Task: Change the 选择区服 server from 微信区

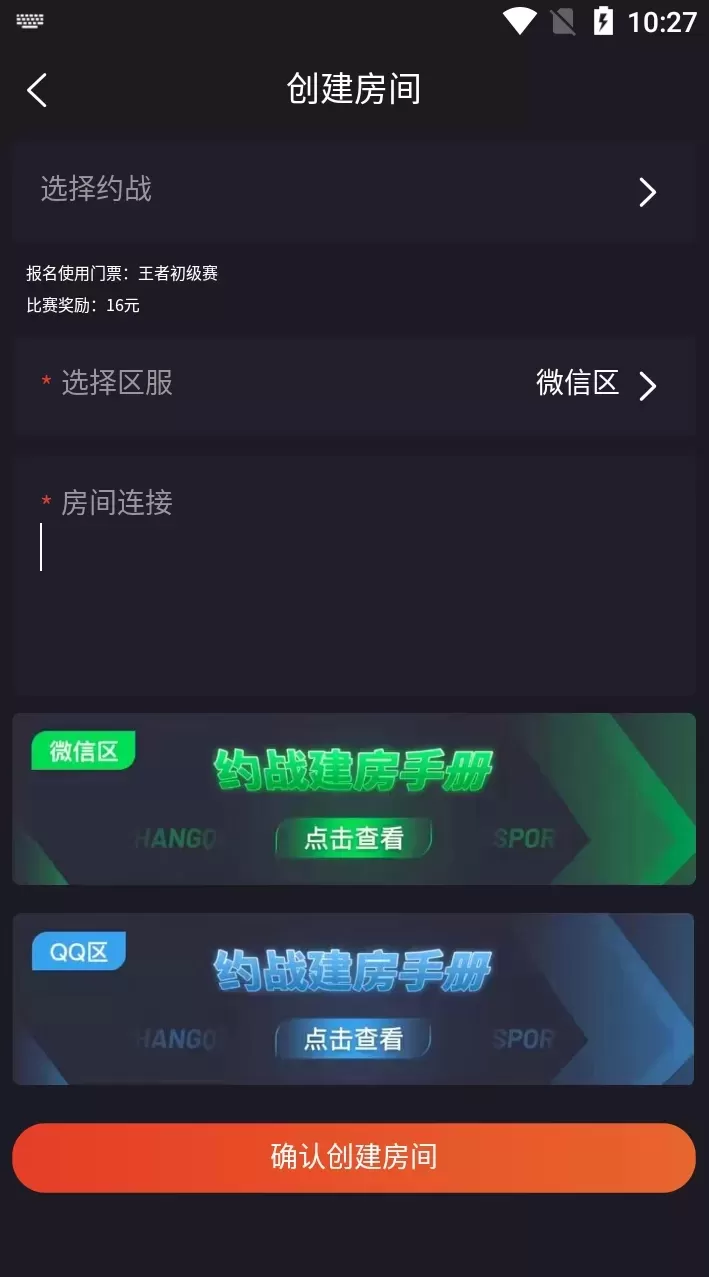Action: click(596, 385)
